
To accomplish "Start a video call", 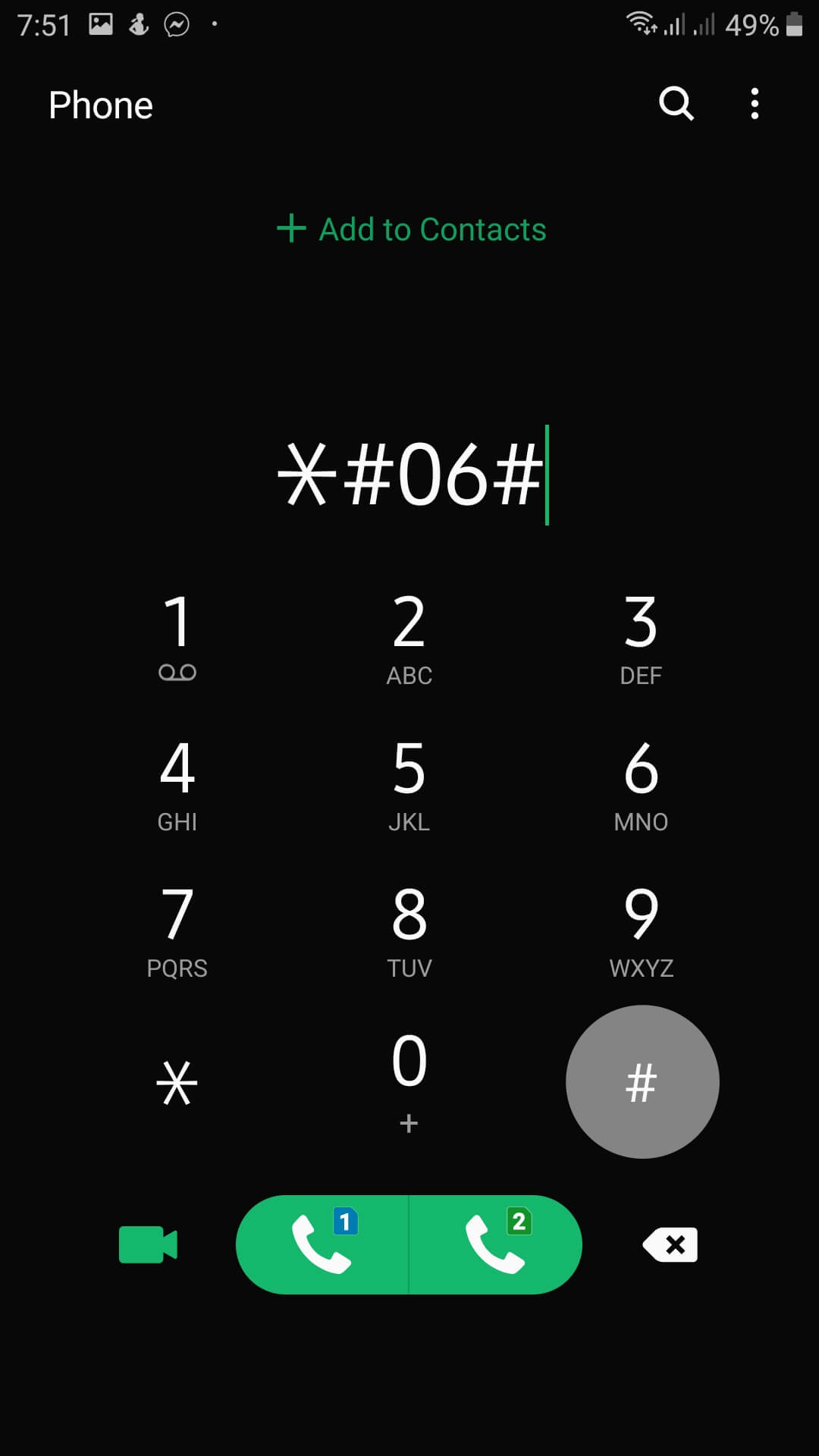I will click(x=148, y=1244).
